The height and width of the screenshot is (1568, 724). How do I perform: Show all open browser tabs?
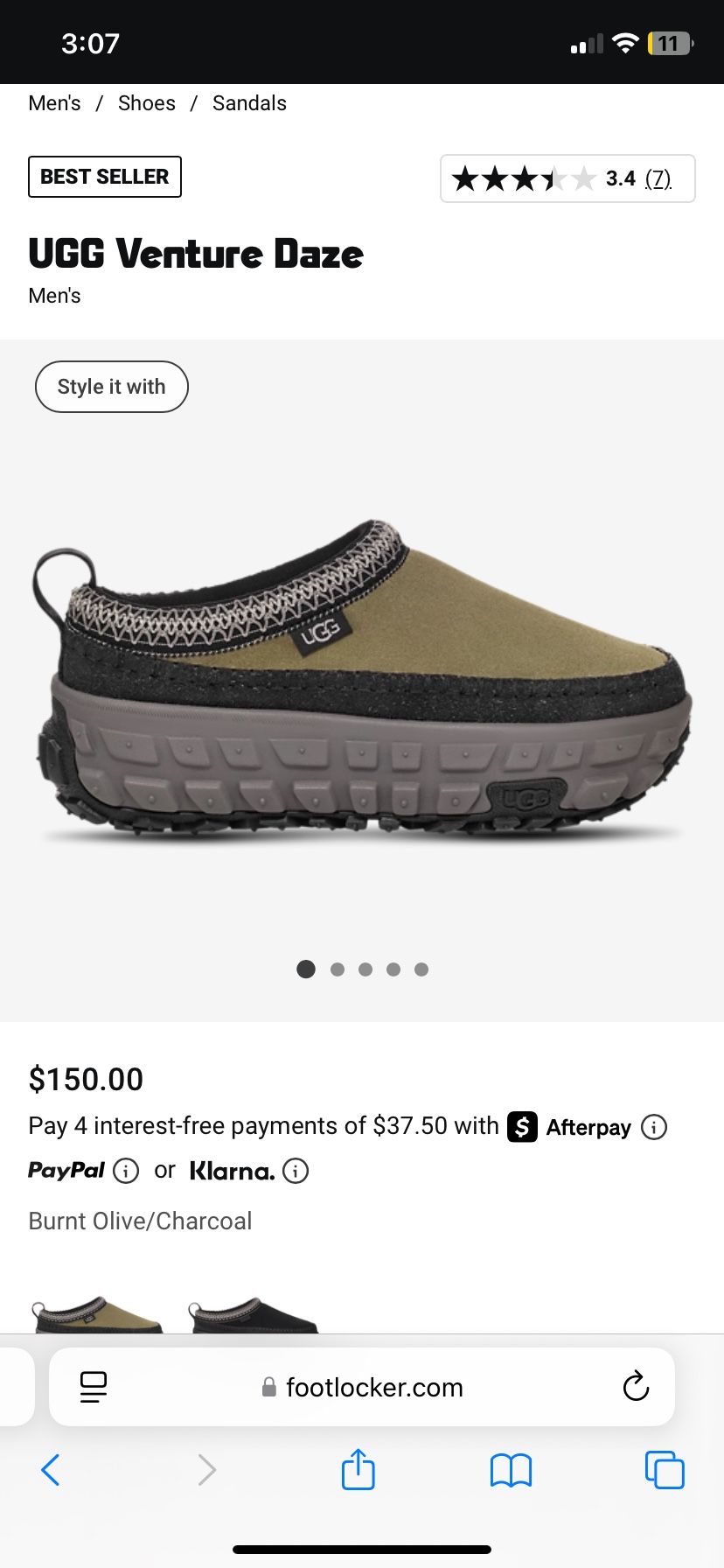pyautogui.click(x=665, y=1470)
